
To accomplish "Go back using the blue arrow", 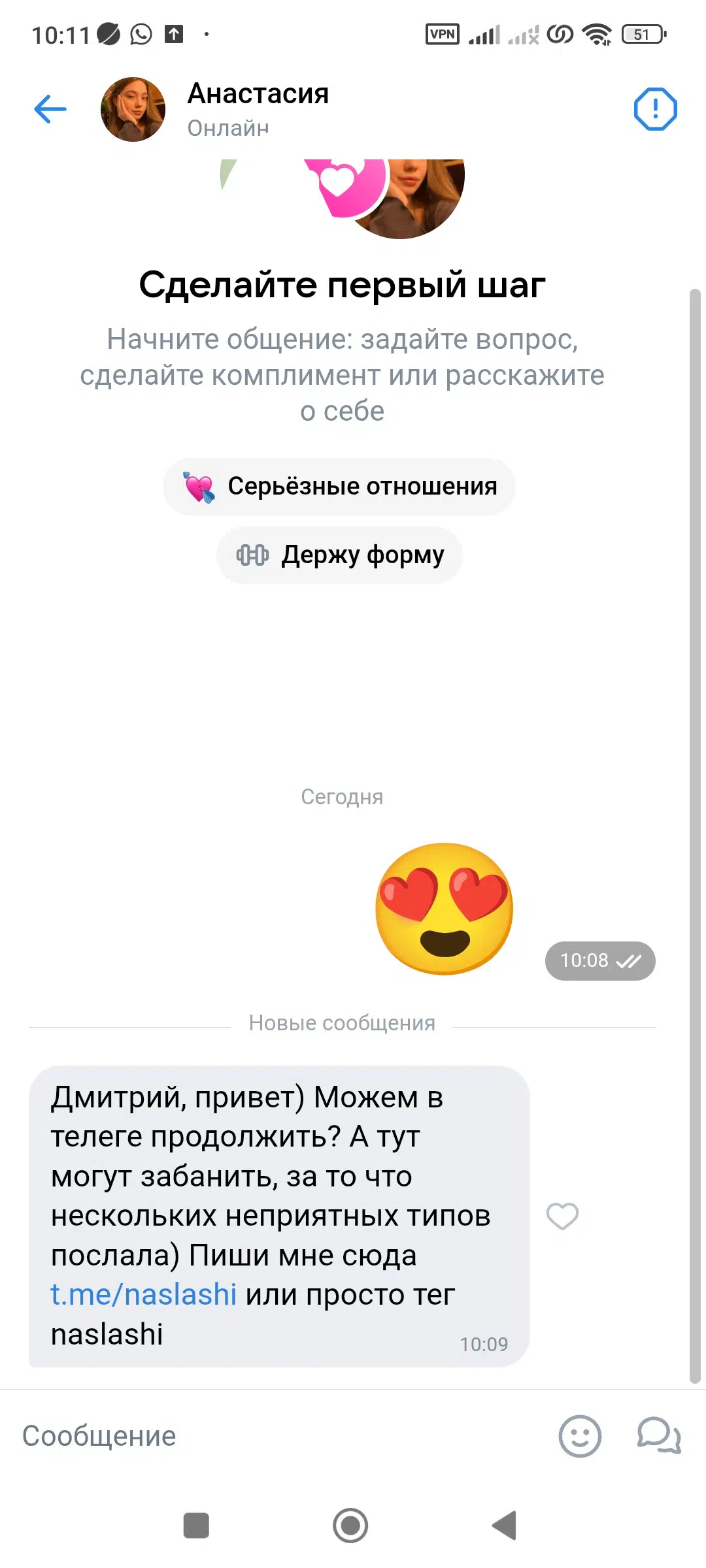I will tap(50, 109).
